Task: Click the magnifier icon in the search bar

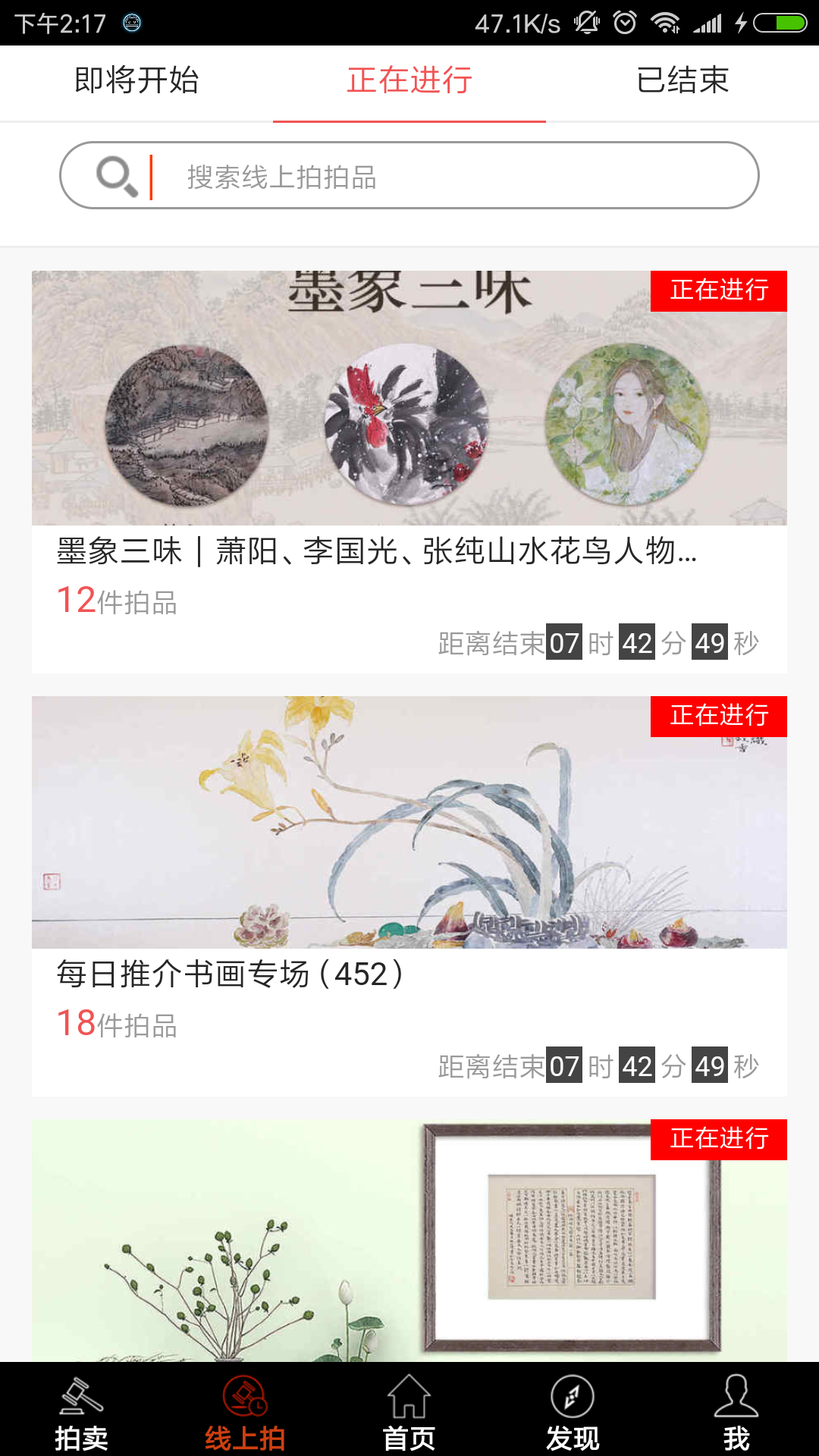Action: (x=115, y=176)
